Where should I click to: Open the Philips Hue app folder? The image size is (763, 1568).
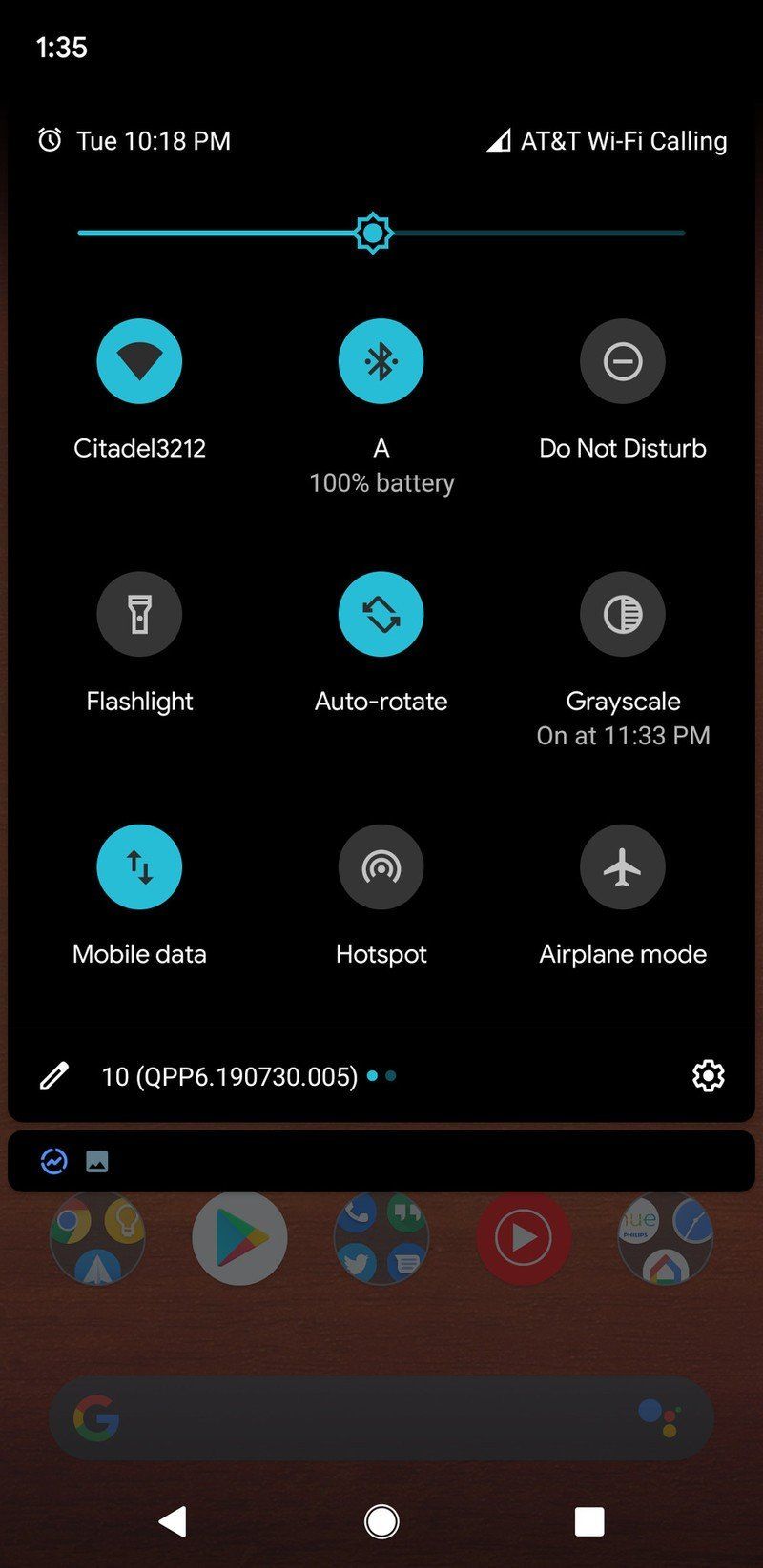pos(664,1237)
